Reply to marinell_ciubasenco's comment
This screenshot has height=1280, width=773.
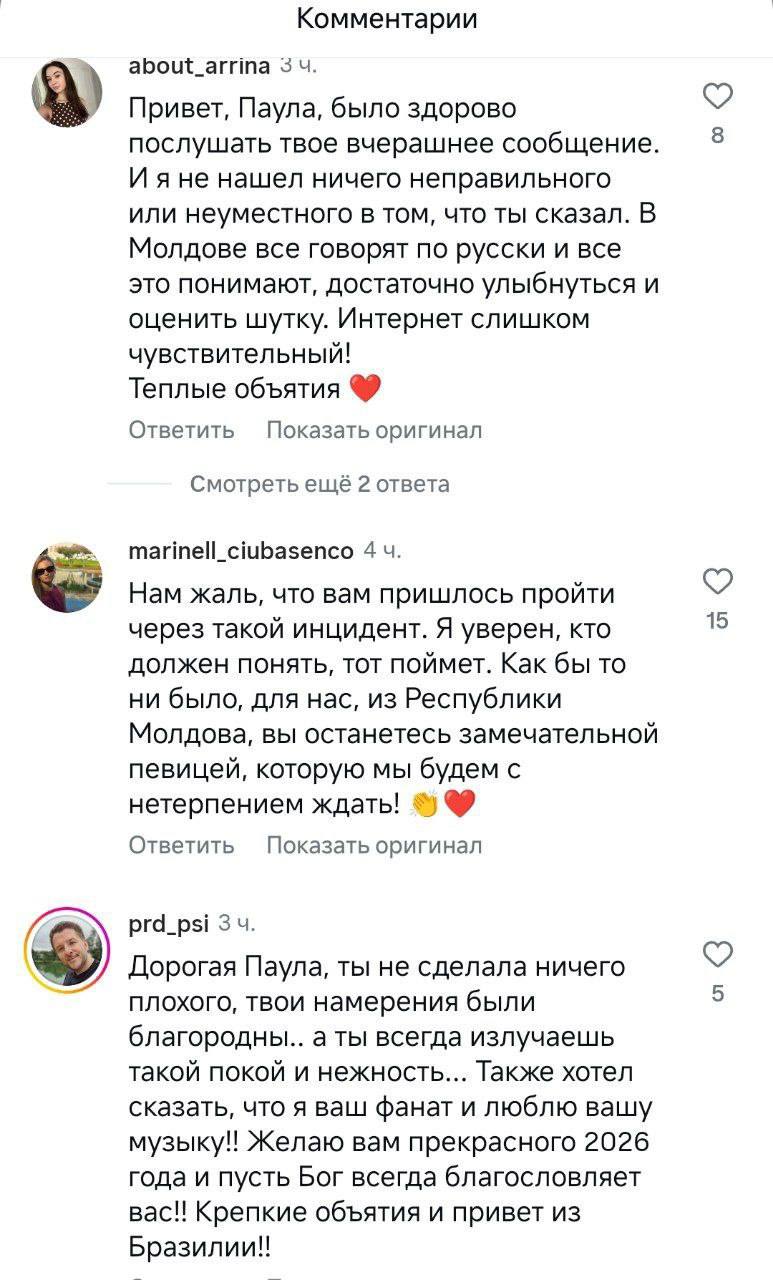click(182, 845)
